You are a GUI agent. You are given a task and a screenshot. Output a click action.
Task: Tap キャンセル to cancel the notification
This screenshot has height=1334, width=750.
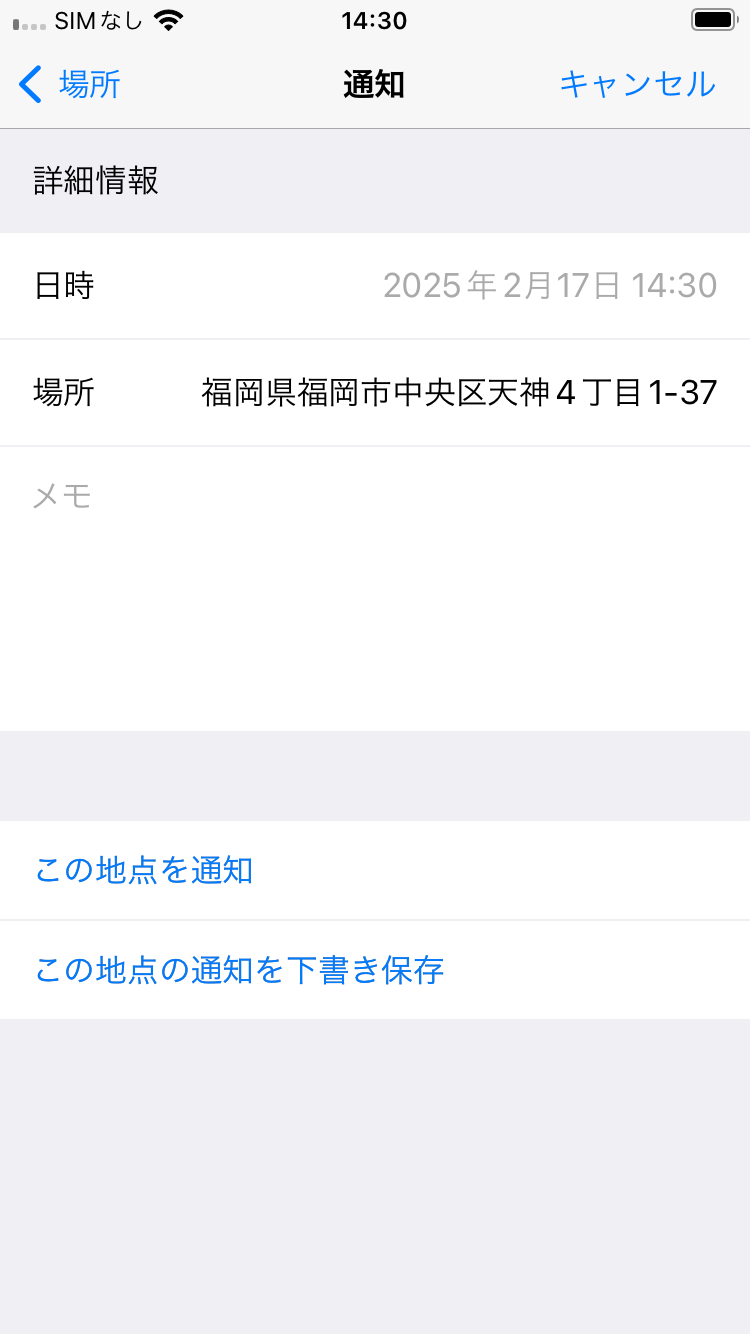click(x=637, y=84)
